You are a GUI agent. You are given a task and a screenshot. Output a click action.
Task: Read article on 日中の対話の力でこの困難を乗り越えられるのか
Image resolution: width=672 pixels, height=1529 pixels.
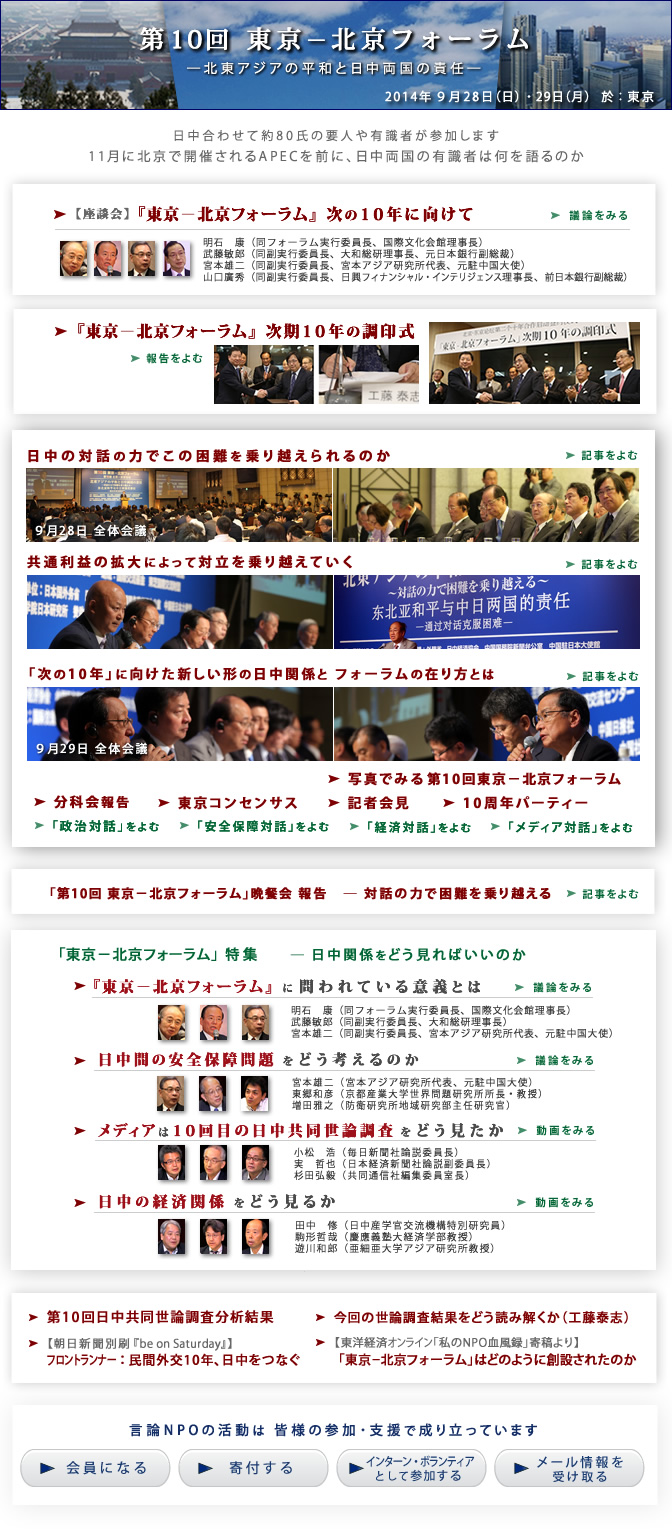(602, 455)
